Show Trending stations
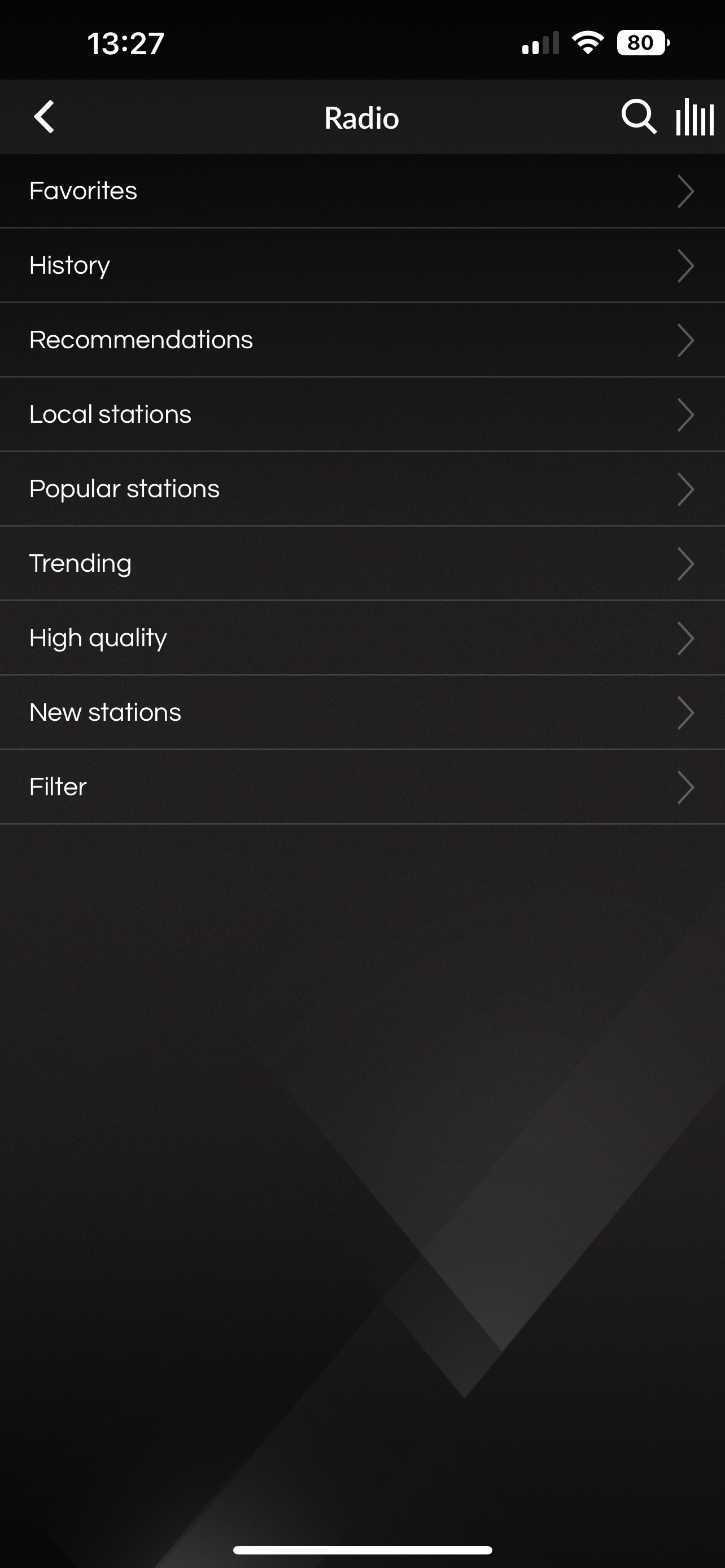The height and width of the screenshot is (1568, 725). tap(362, 564)
